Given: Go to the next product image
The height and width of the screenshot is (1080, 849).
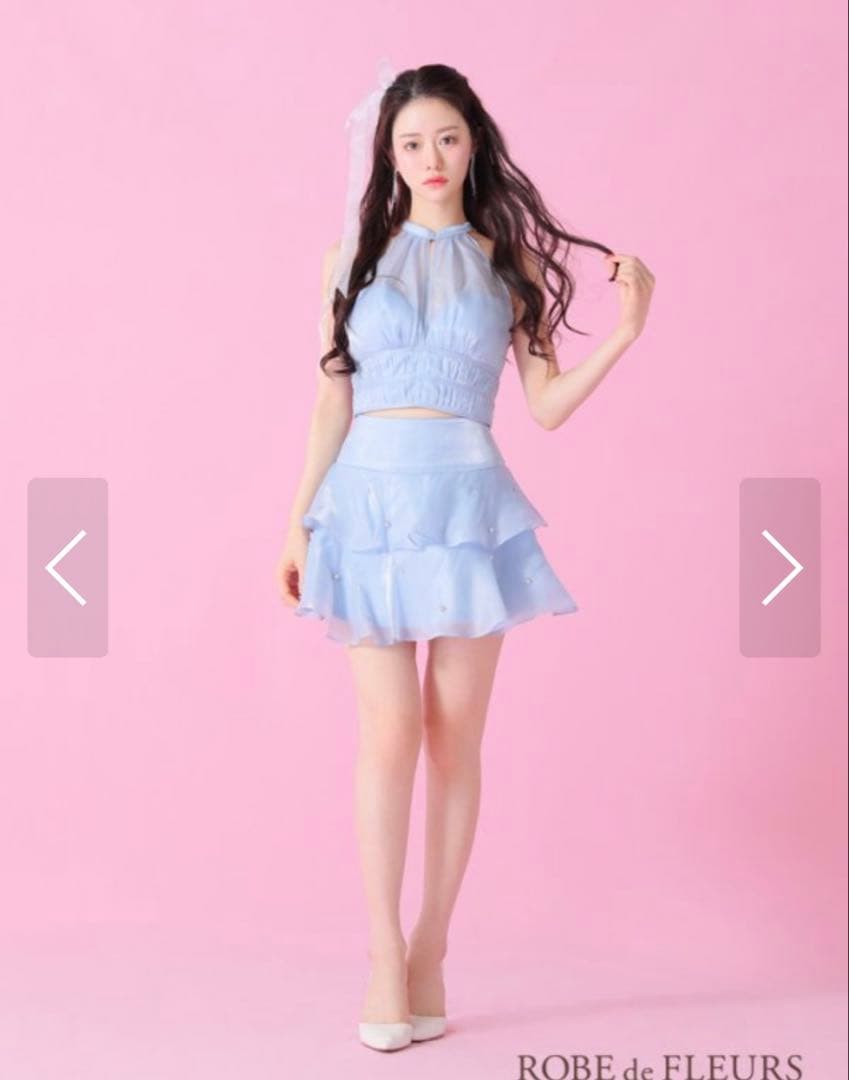Looking at the screenshot, I should pos(780,567).
